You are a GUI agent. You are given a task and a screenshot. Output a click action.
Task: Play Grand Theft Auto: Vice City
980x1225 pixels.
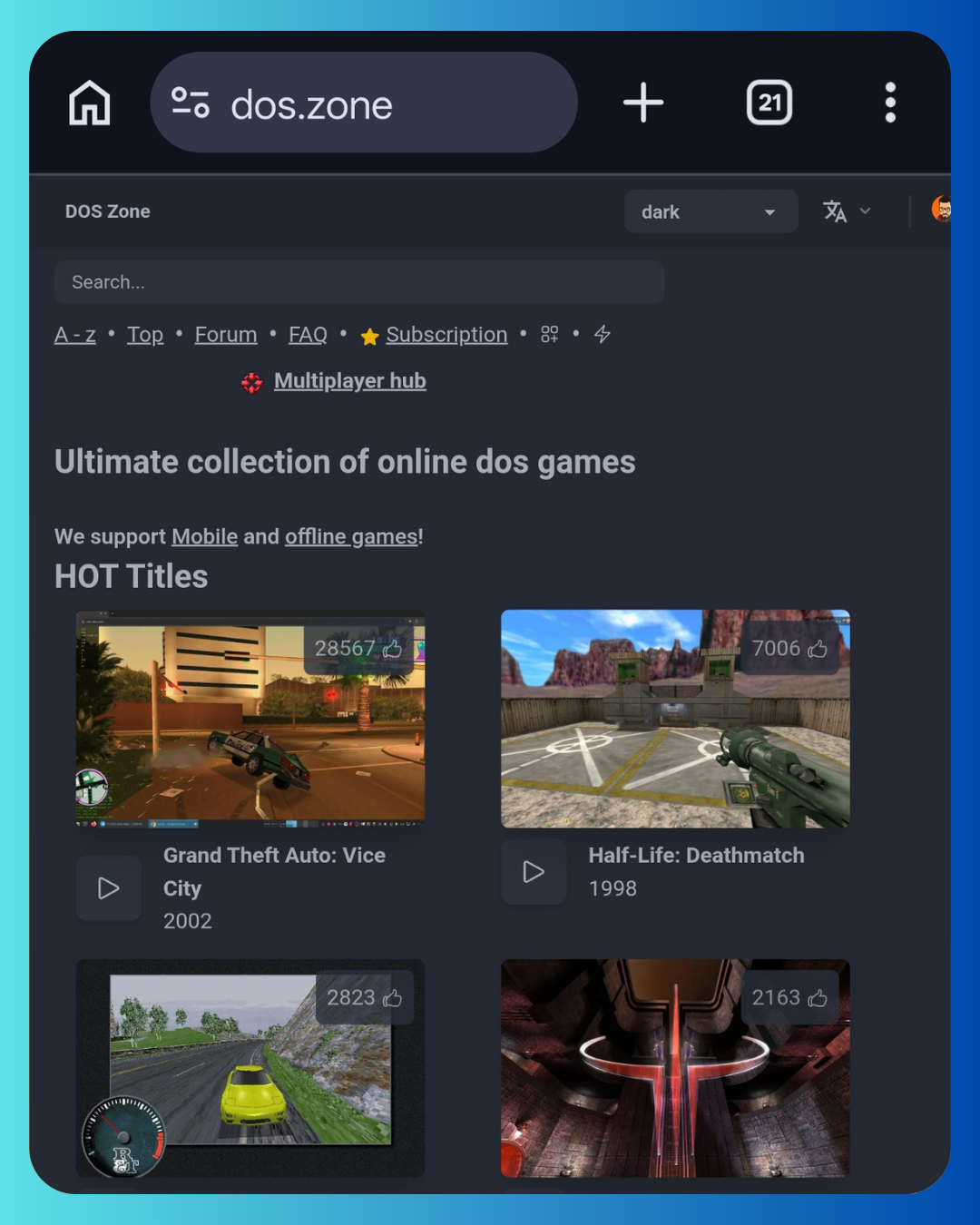pyautogui.click(x=108, y=888)
